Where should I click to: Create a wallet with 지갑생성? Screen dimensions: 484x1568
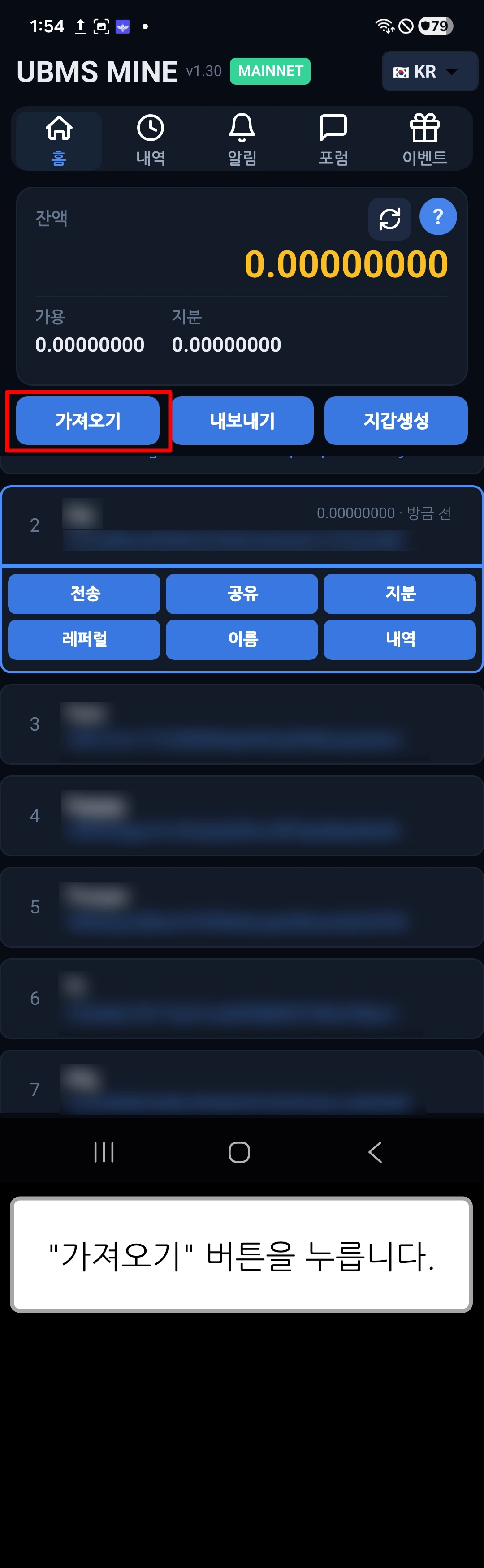[x=396, y=421]
